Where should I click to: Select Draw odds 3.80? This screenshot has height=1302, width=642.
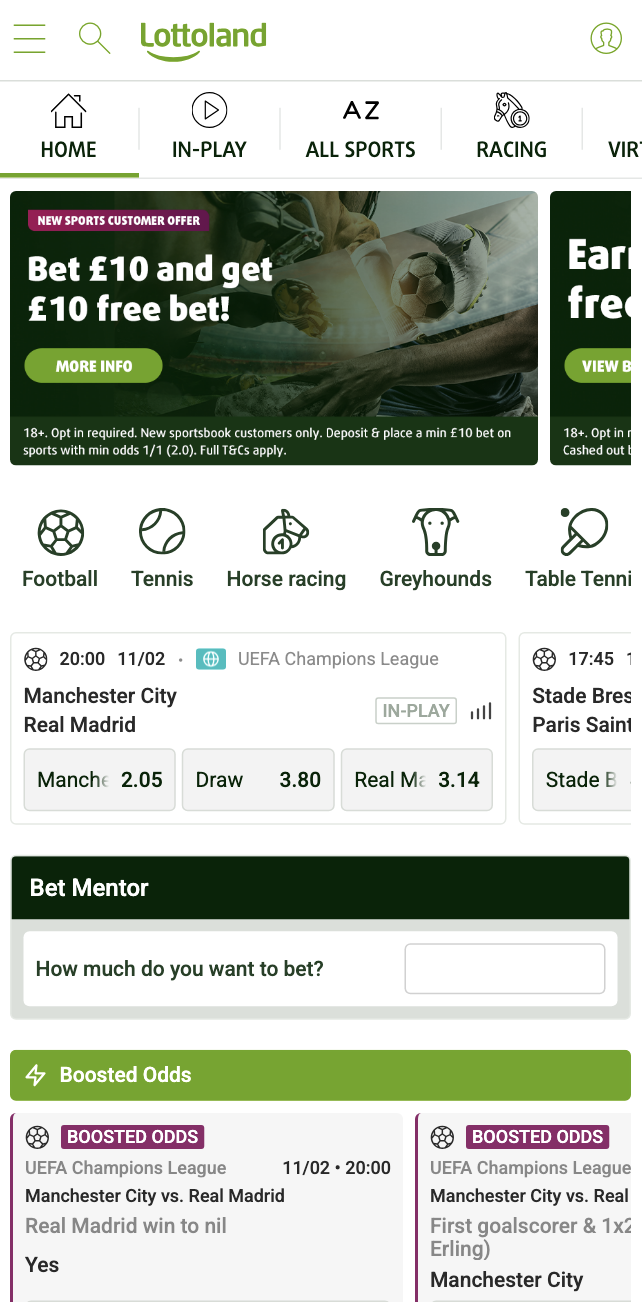coord(258,779)
